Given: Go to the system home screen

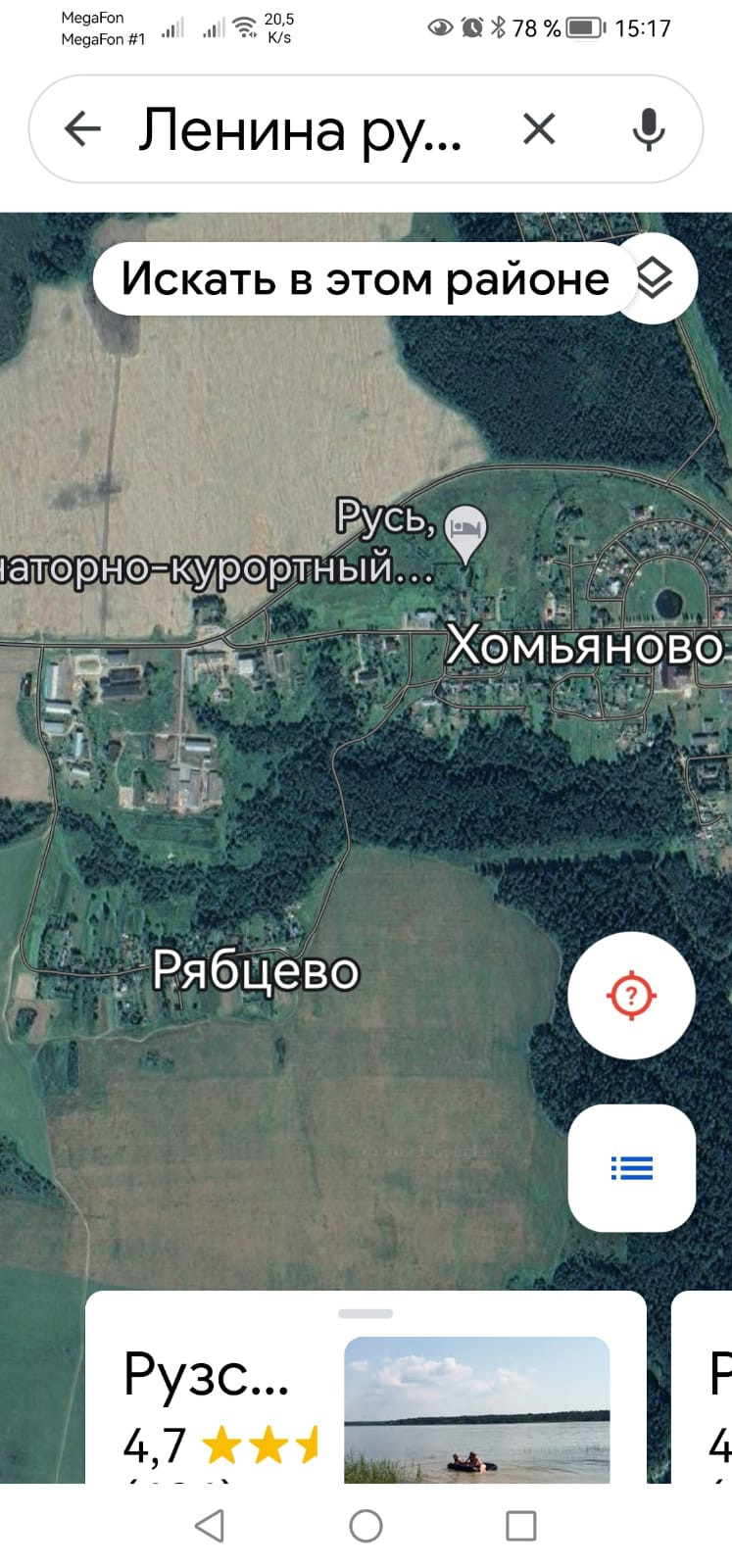Looking at the screenshot, I should tap(366, 1526).
